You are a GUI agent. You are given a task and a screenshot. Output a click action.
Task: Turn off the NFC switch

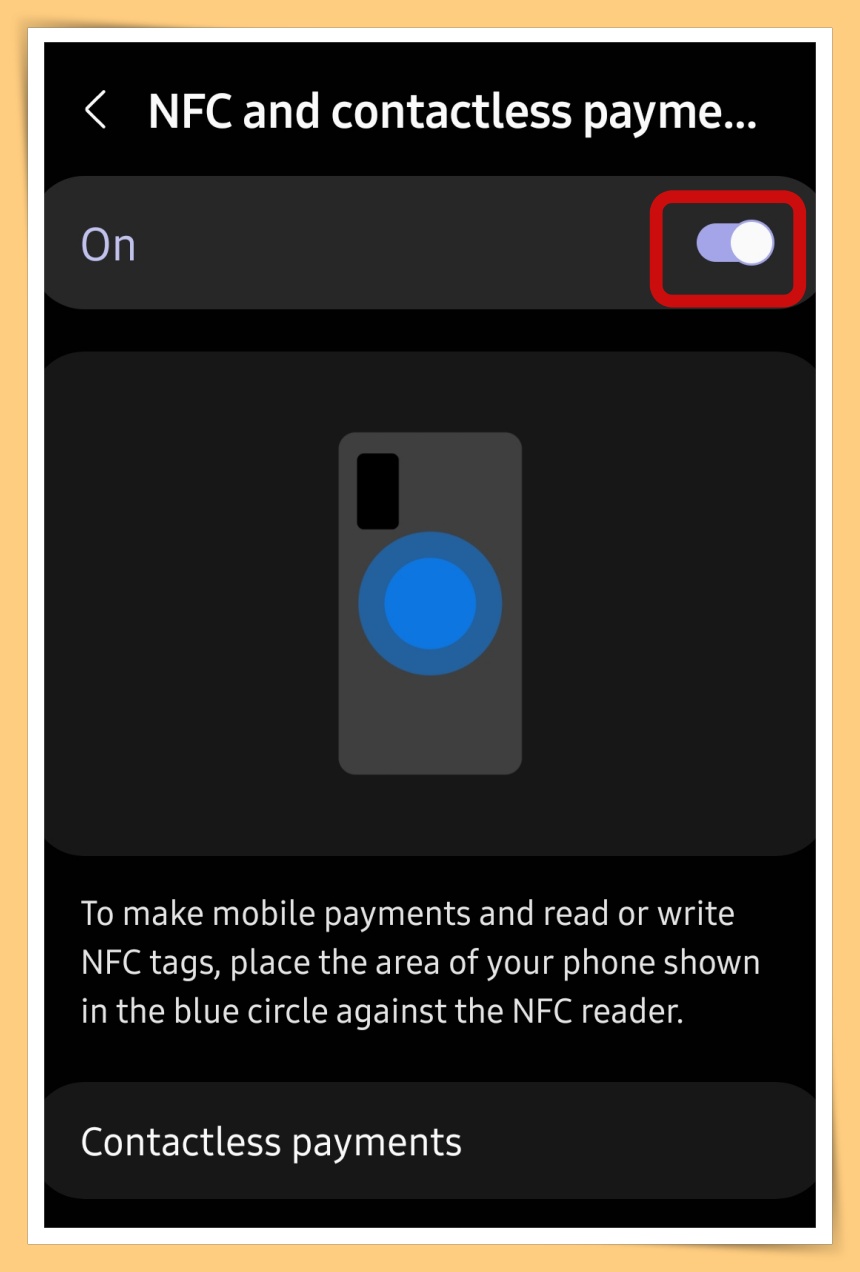(x=735, y=244)
